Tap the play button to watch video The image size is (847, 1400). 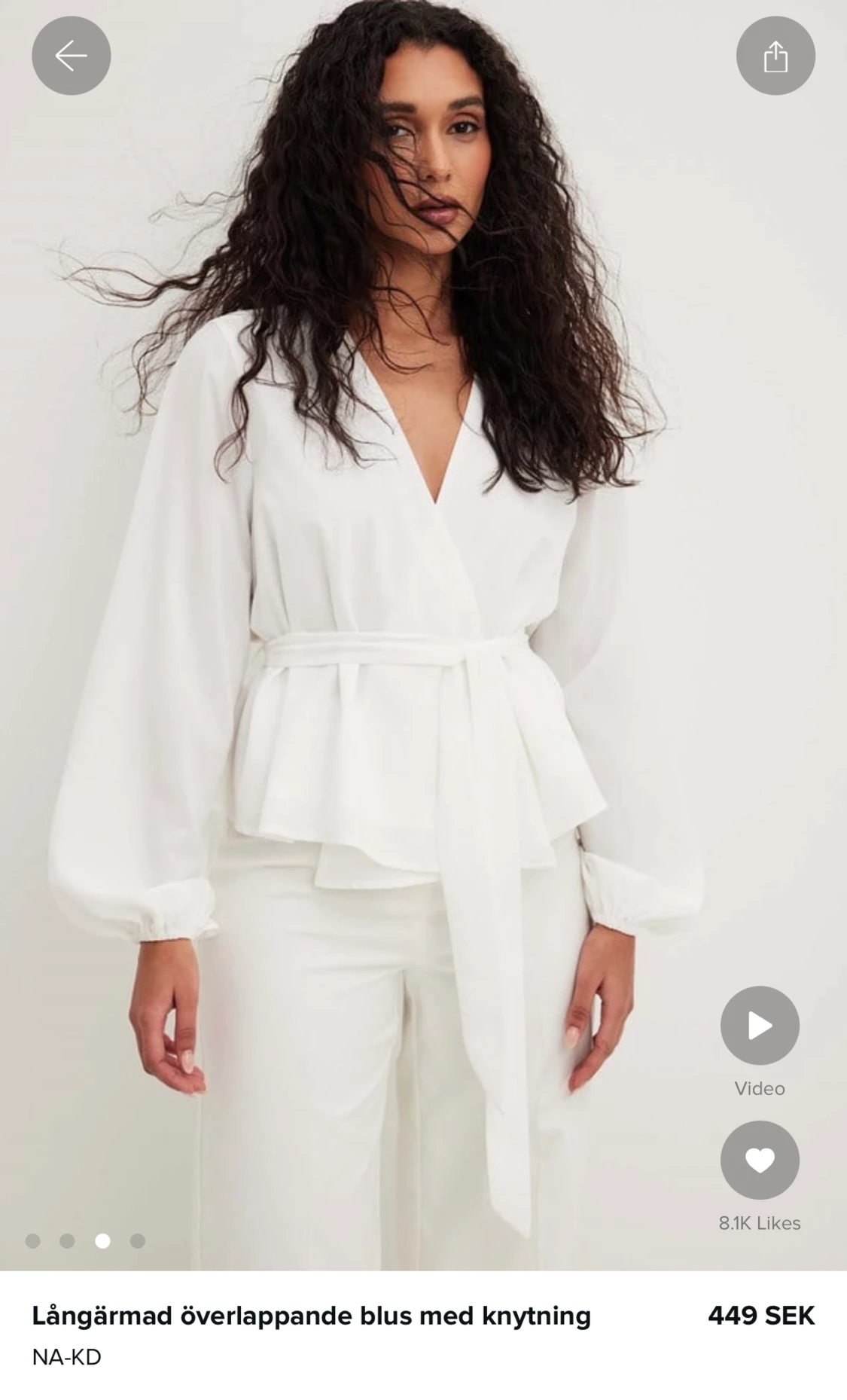click(760, 1024)
